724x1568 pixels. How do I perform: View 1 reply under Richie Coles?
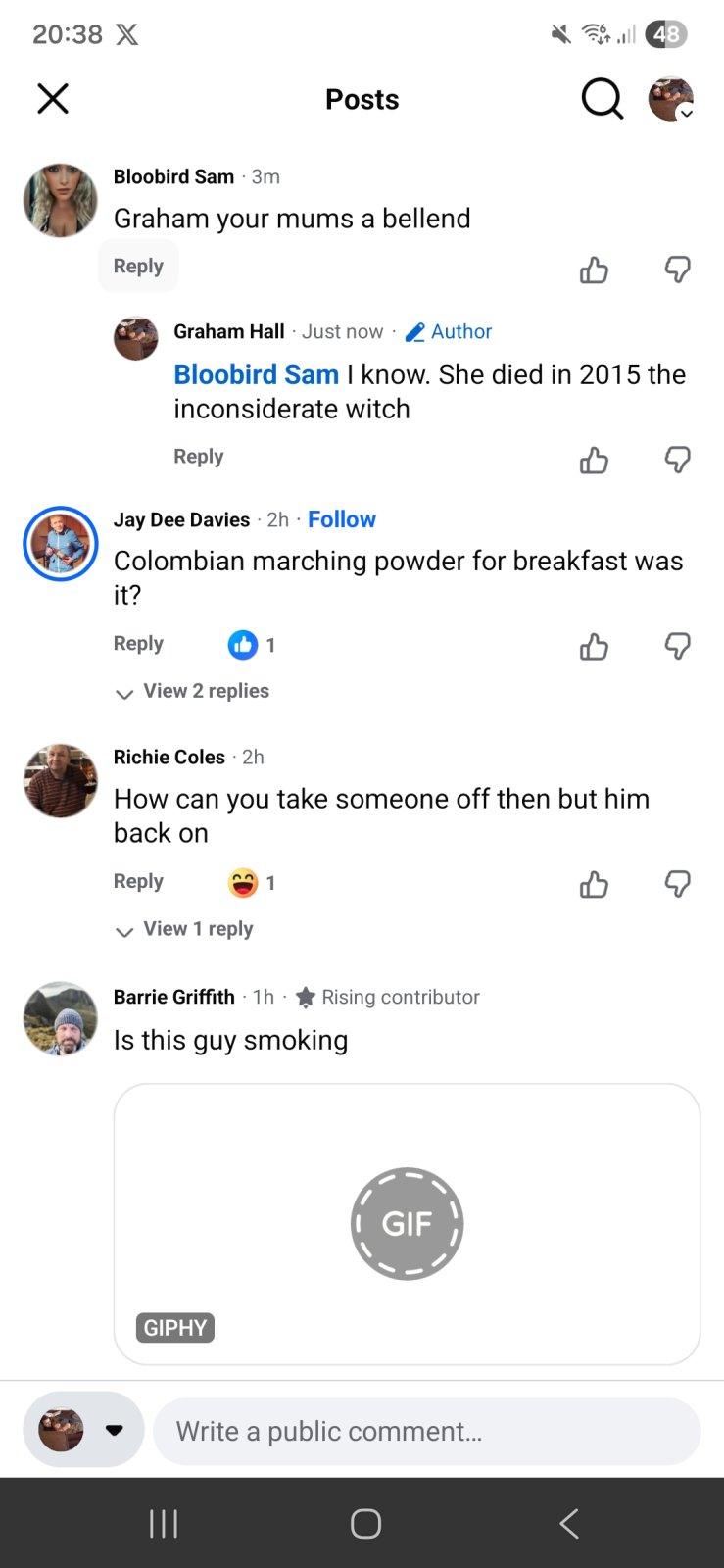coord(198,929)
